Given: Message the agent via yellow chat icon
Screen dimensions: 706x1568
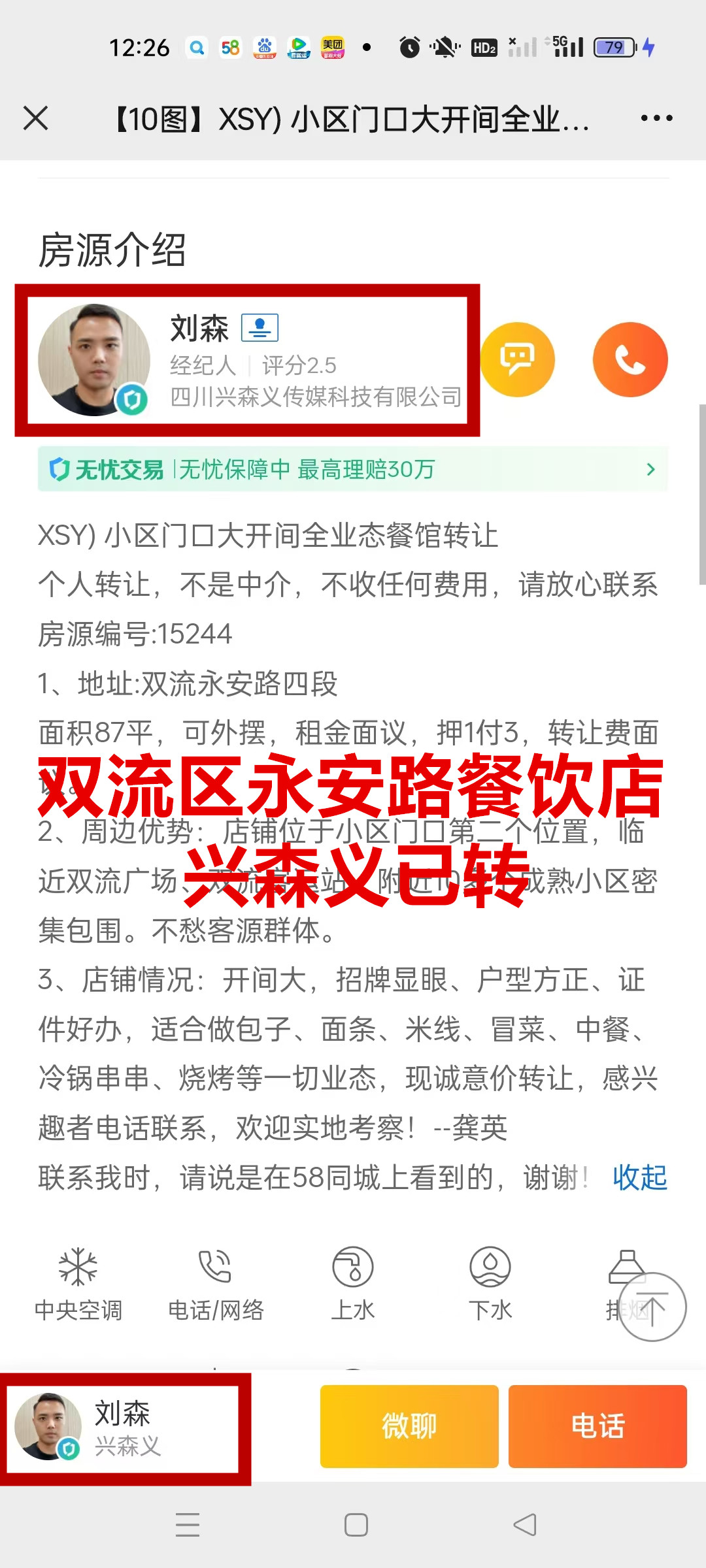Looking at the screenshot, I should click(x=518, y=360).
